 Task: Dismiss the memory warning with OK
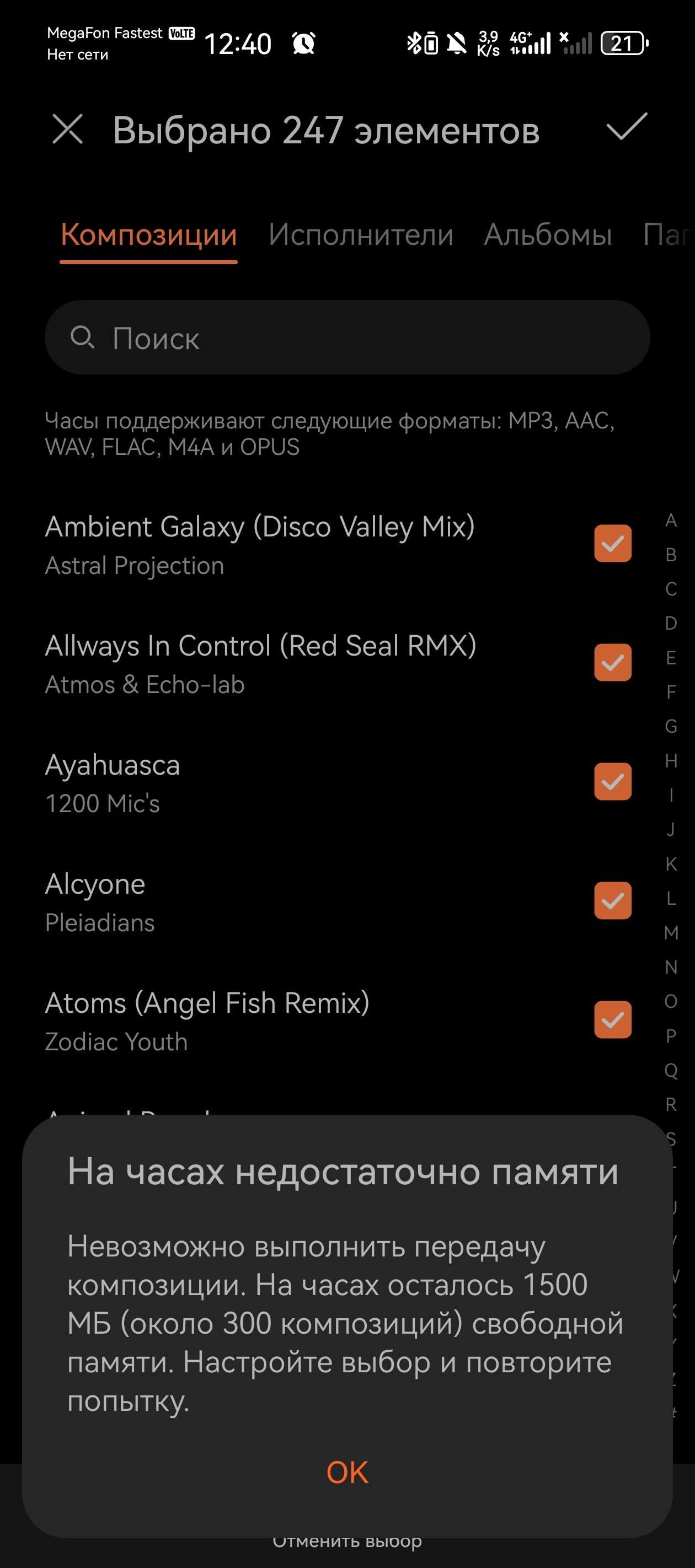(347, 1473)
